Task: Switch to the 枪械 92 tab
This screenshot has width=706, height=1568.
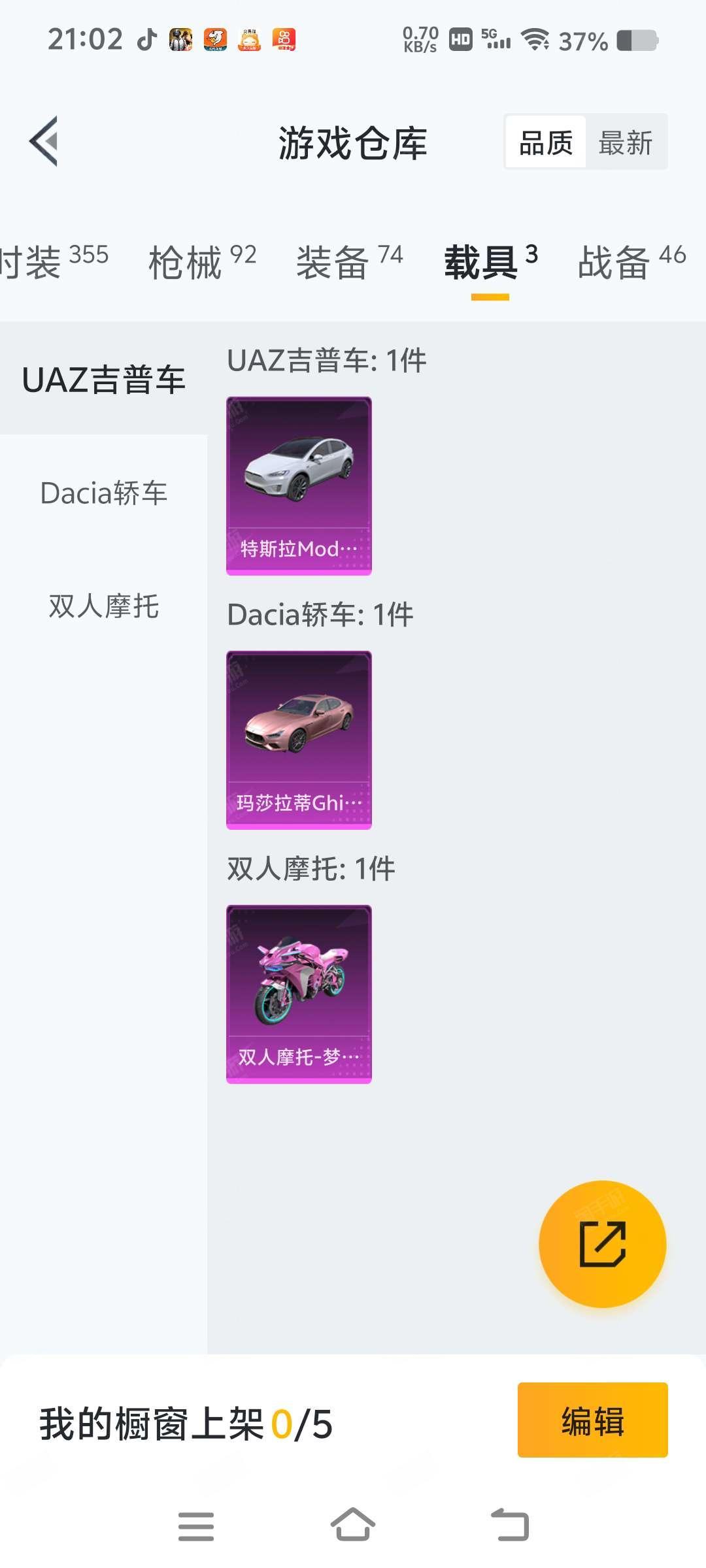Action: (203, 262)
